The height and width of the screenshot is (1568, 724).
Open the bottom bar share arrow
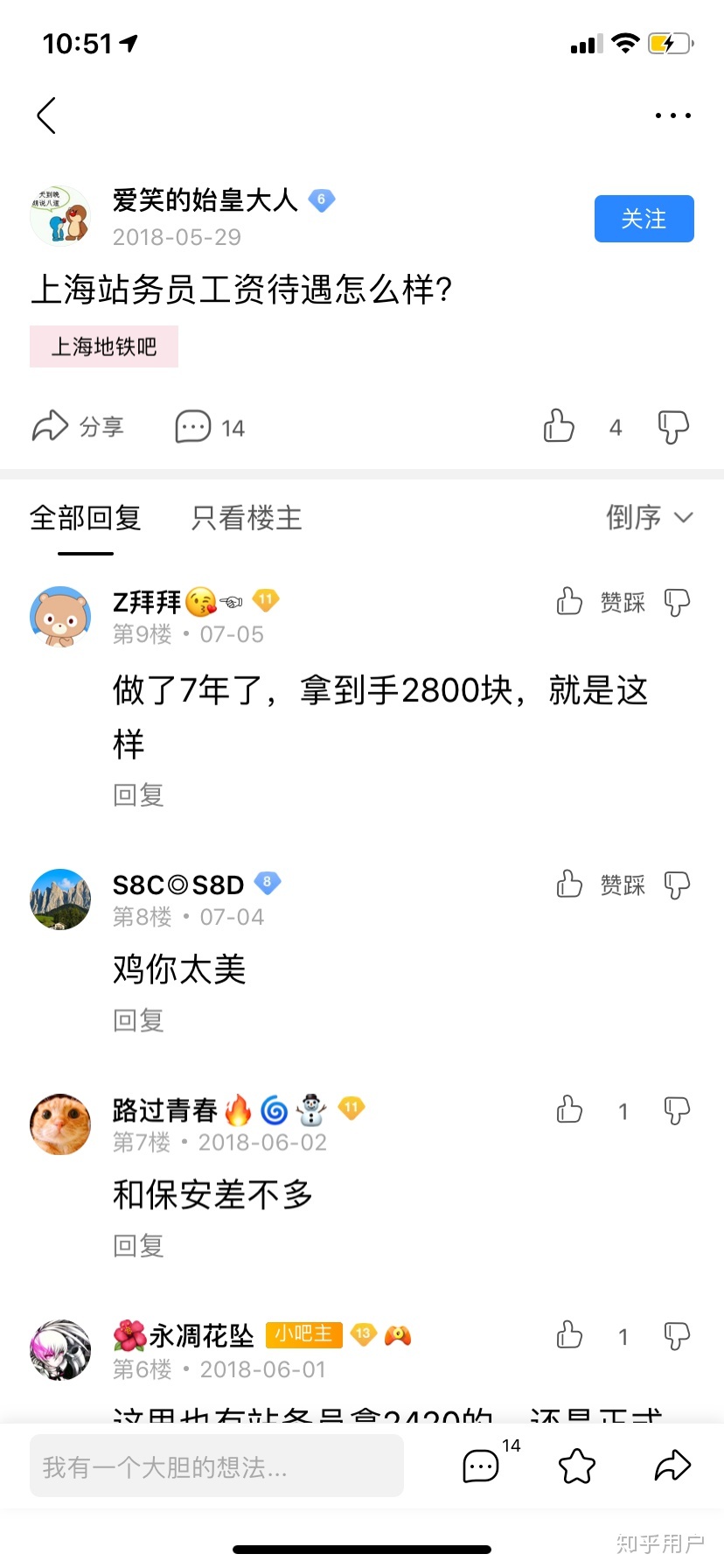pos(672,1466)
